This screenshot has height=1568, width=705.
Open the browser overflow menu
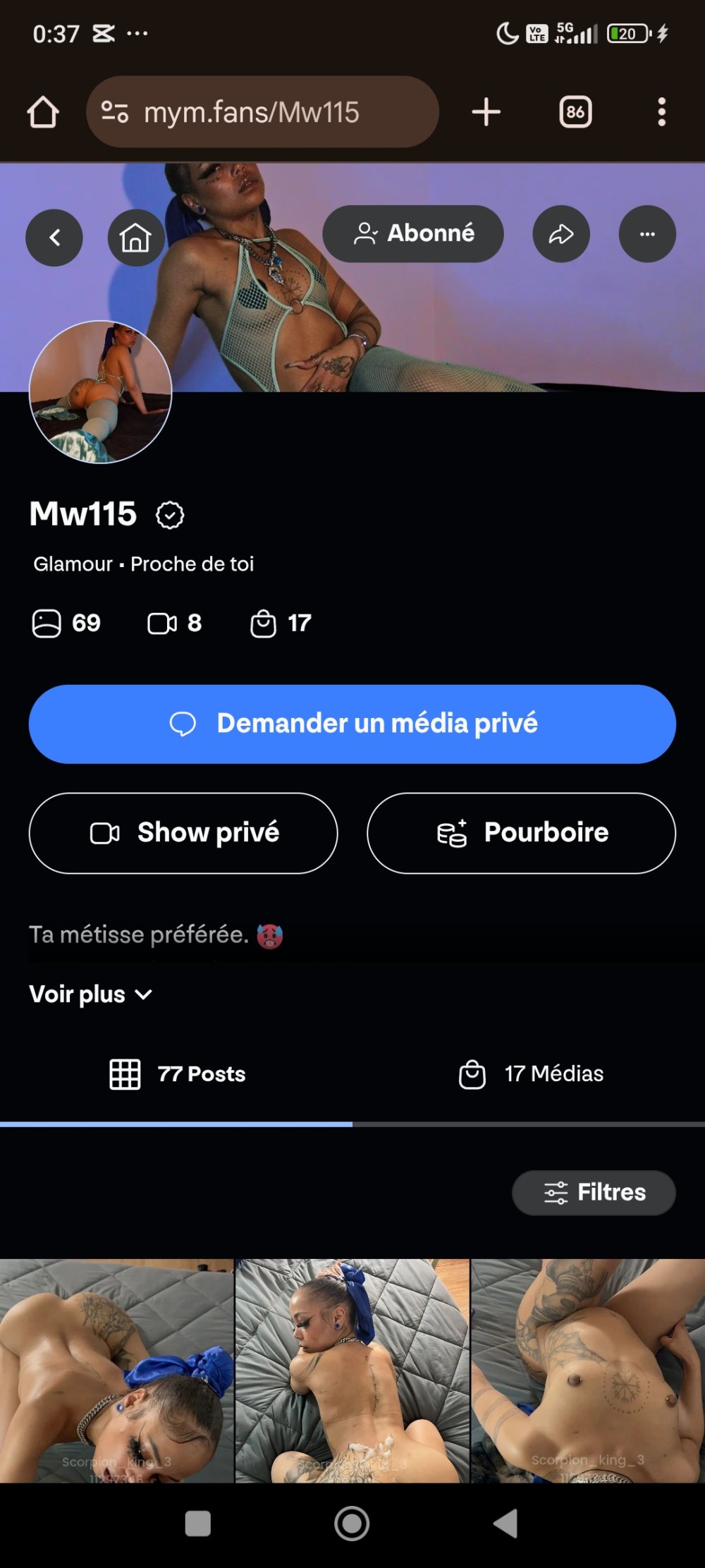(661, 113)
